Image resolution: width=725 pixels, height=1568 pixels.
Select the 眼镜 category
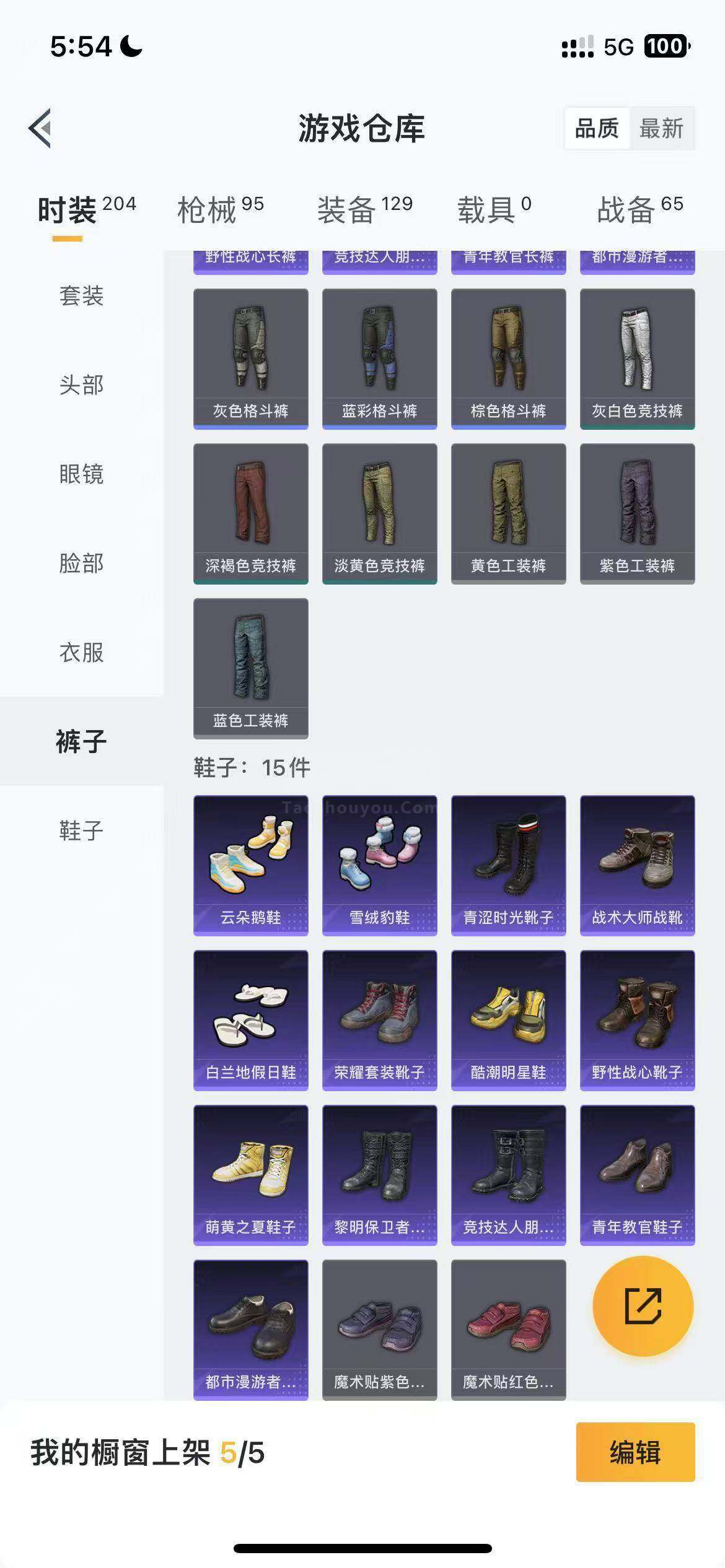coord(81,474)
